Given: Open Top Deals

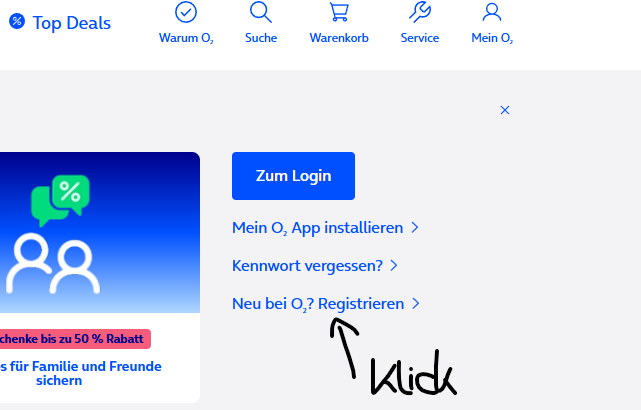Looking at the screenshot, I should (60, 23).
